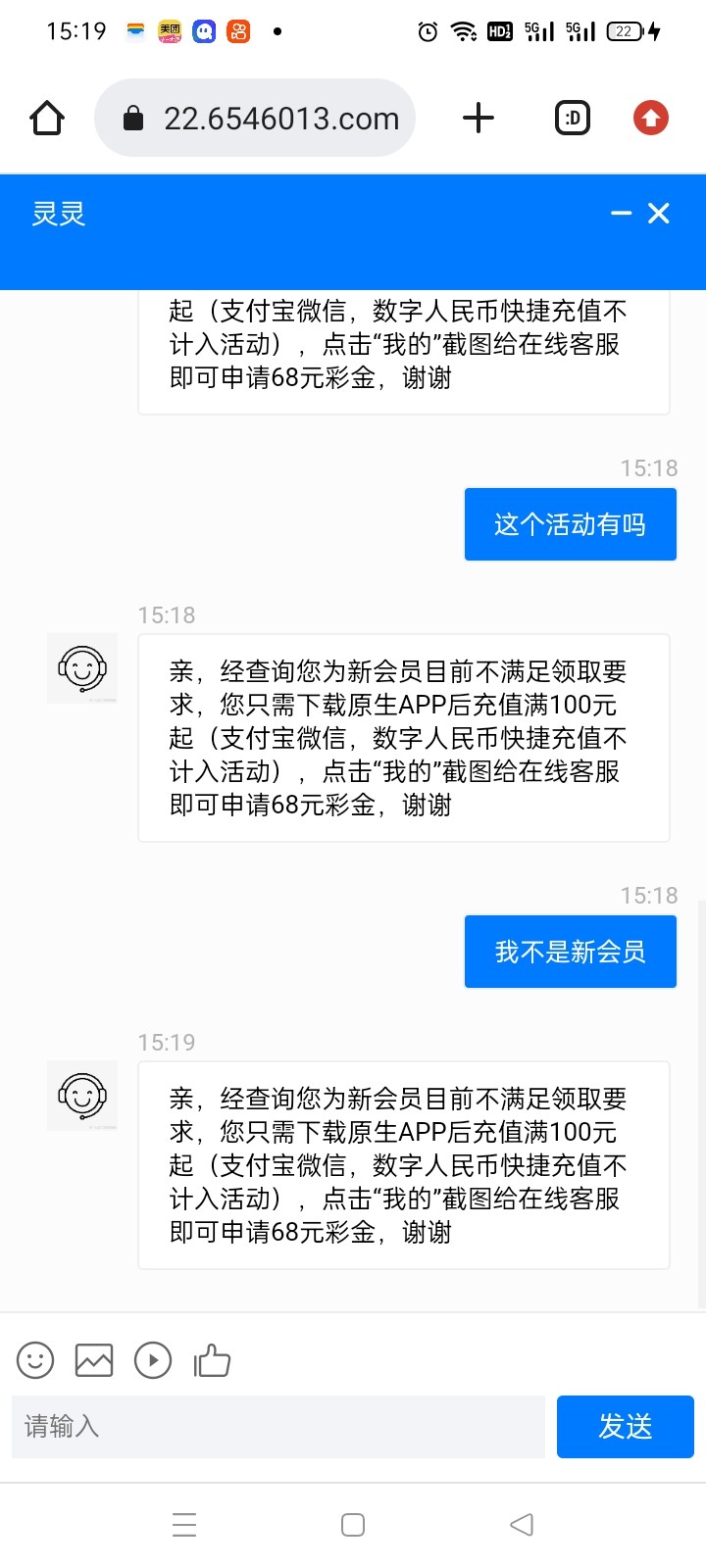Close the 灵灵 chat window
The width and height of the screenshot is (706, 1568).
[659, 213]
